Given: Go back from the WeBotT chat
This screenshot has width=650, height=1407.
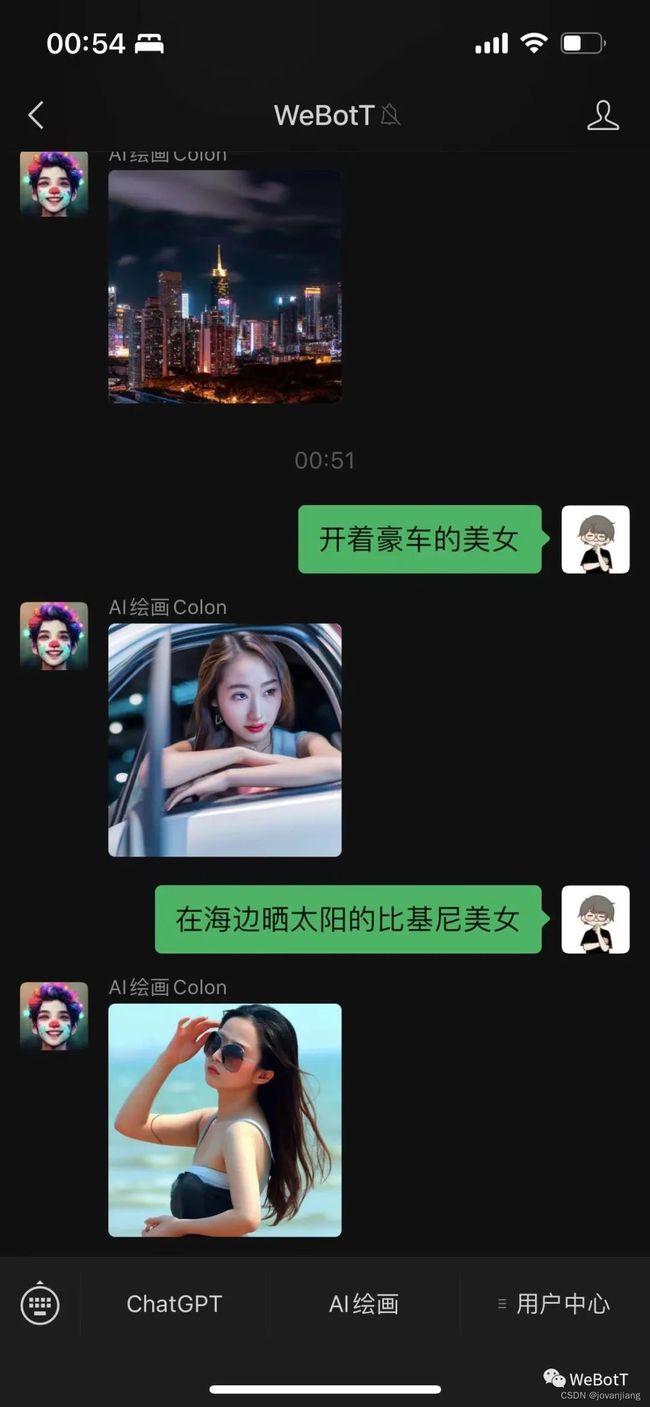Looking at the screenshot, I should 36,116.
